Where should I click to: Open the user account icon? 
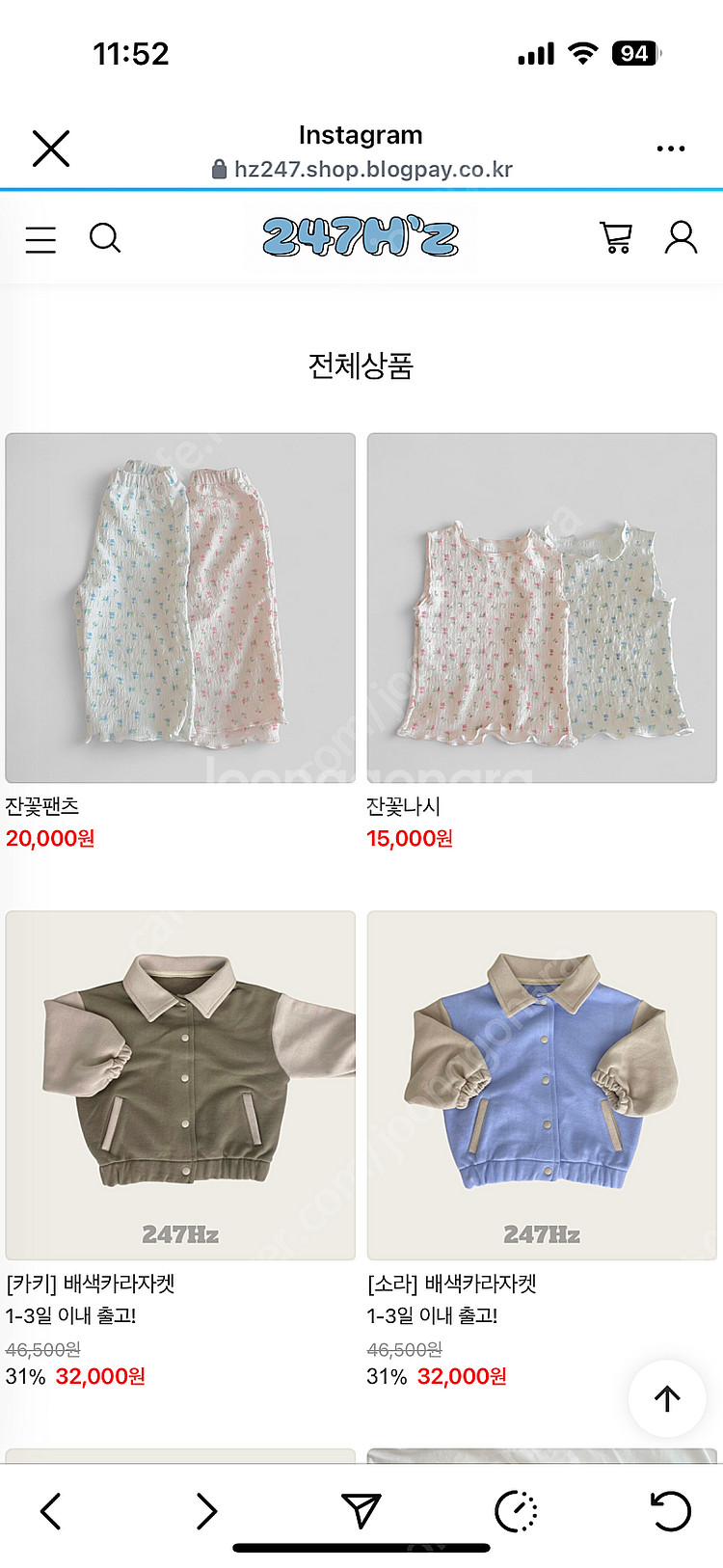tap(681, 237)
